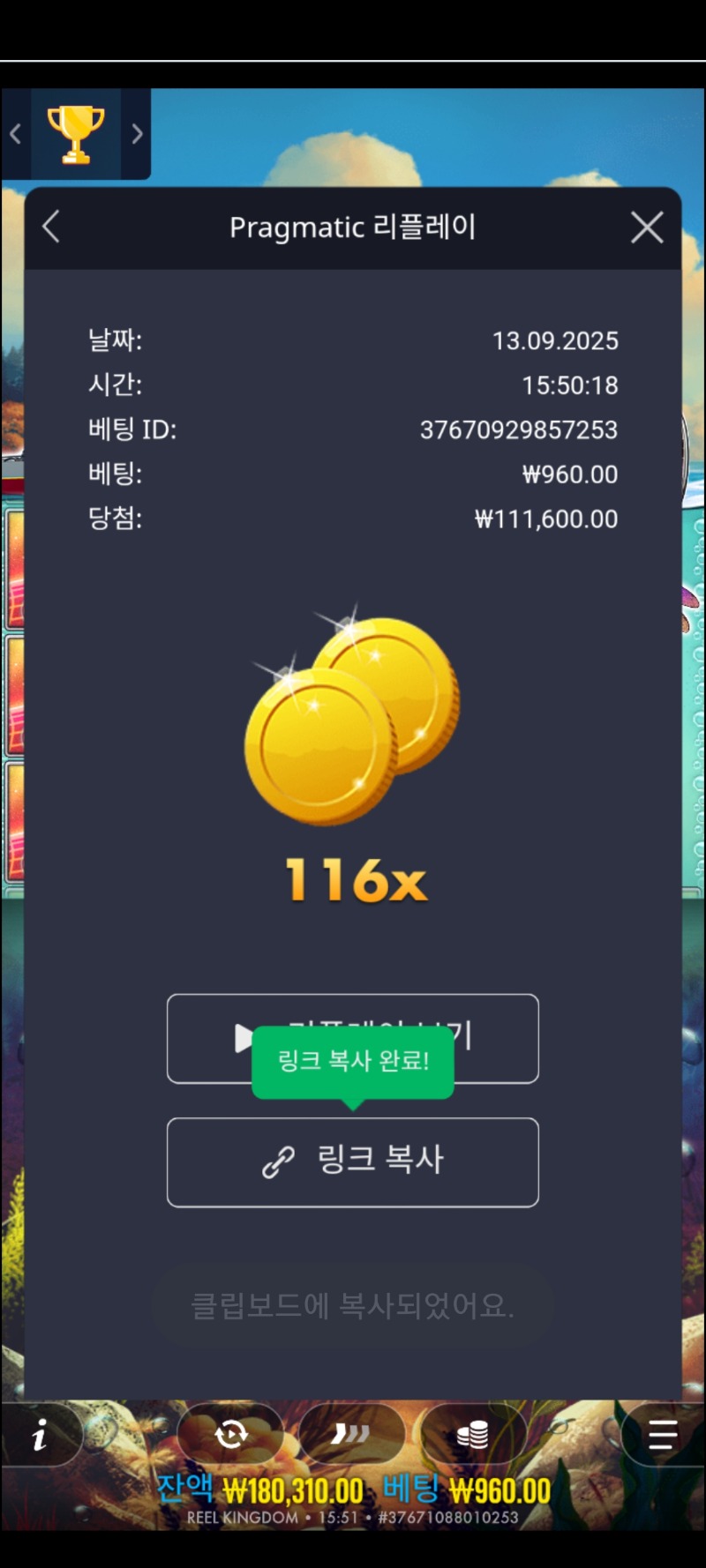Go back from the Pragmatic replay dialog
This screenshot has height=1568, width=706.
[x=51, y=228]
